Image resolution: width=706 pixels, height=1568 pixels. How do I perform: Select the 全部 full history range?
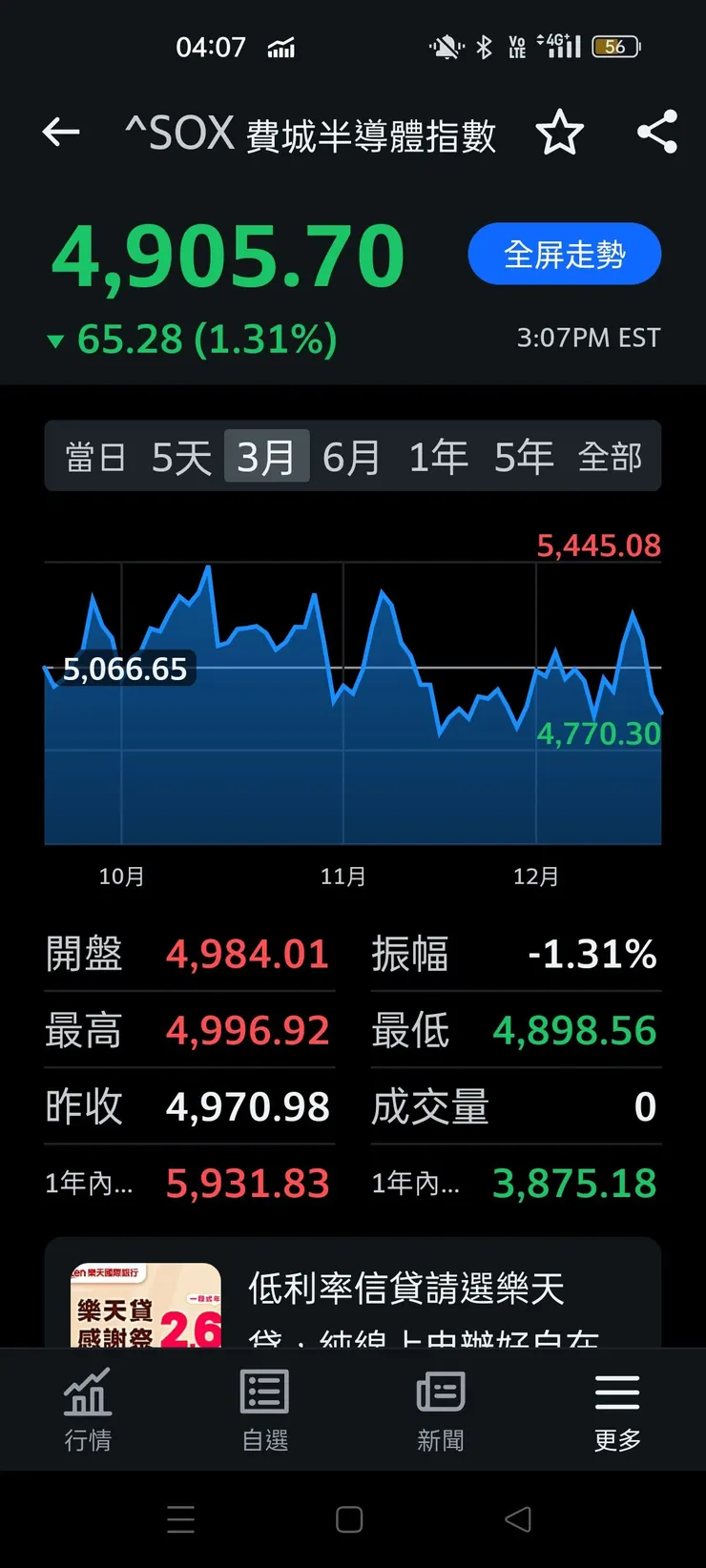[612, 456]
